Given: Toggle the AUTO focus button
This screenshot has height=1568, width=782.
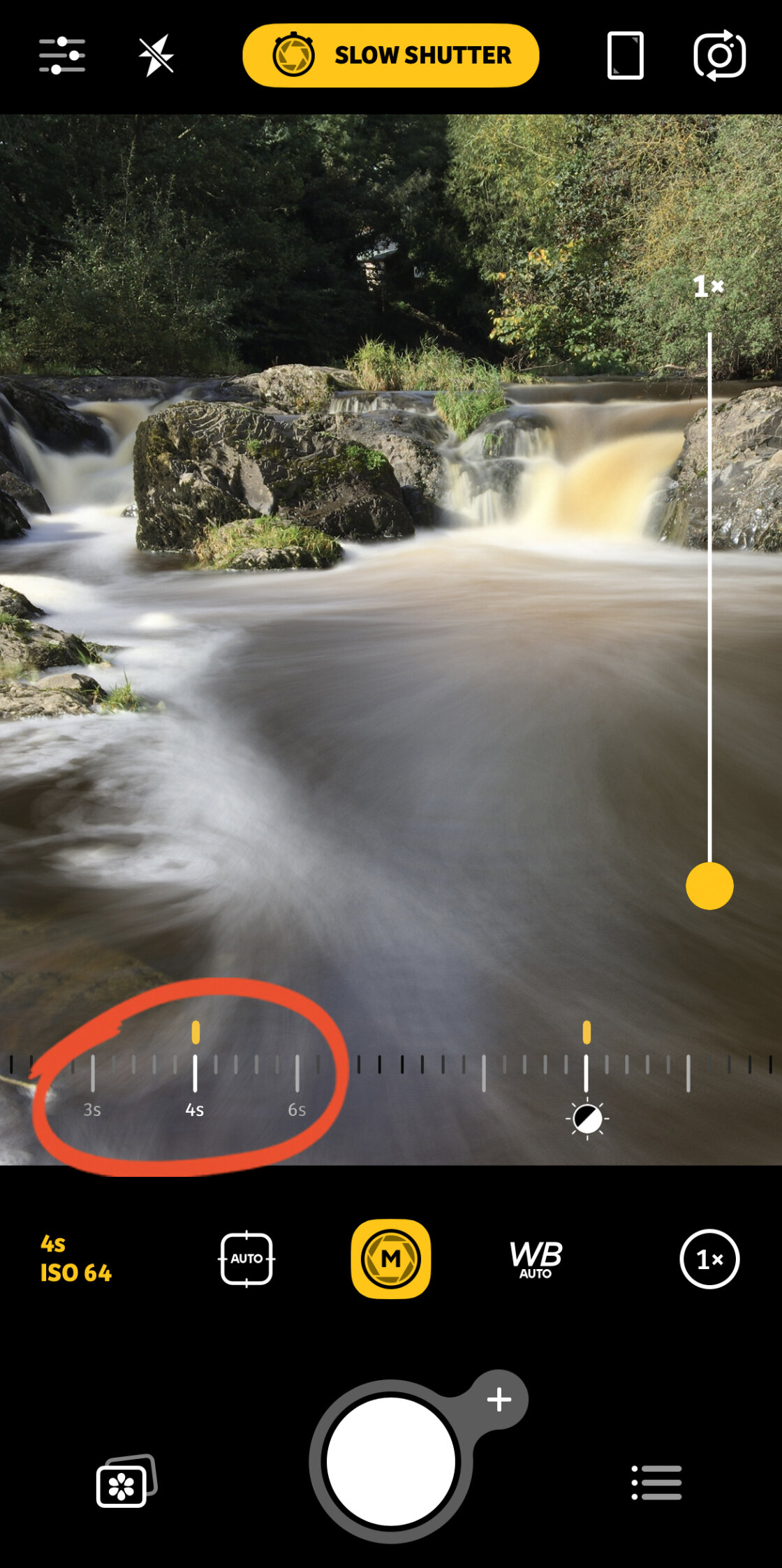Looking at the screenshot, I should [x=246, y=1259].
